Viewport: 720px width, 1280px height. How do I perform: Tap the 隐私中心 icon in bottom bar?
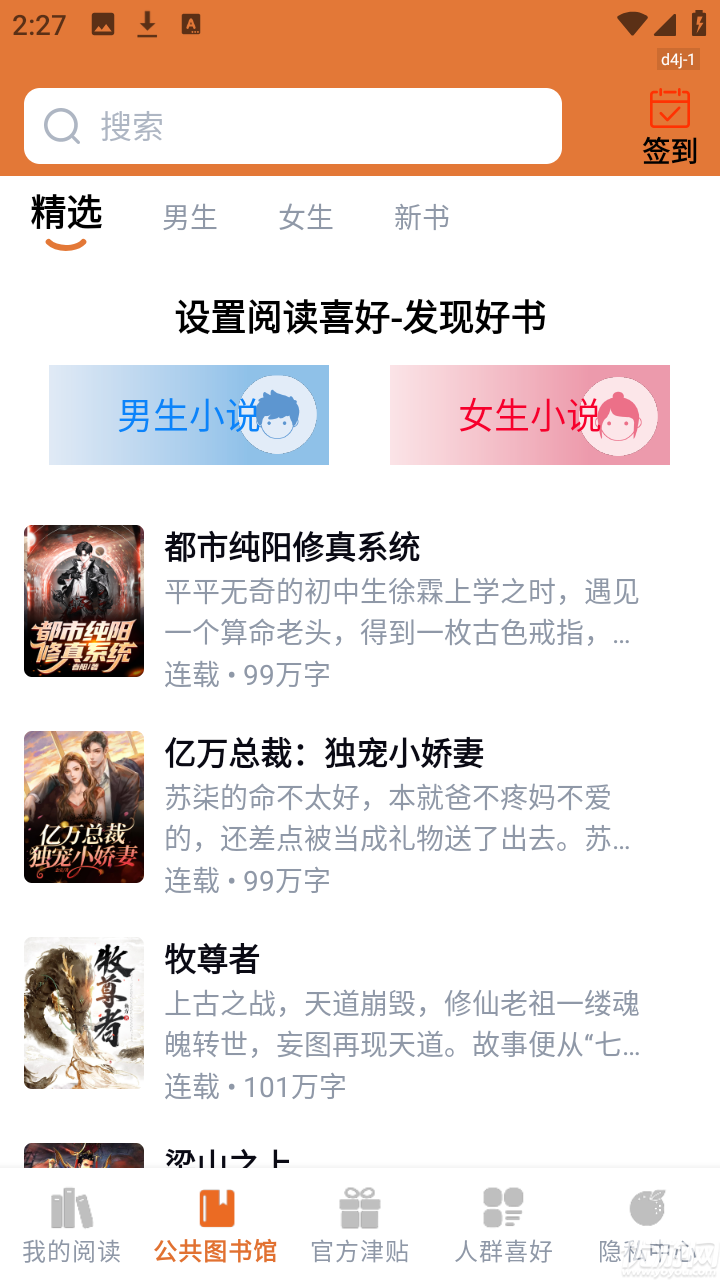pos(647,1208)
